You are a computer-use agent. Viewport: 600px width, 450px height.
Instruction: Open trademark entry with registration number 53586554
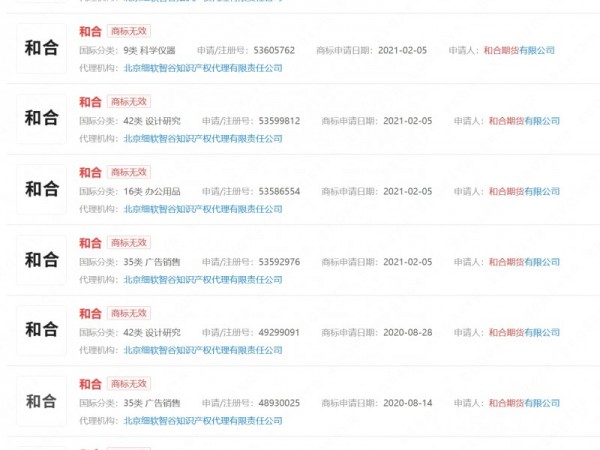click(90, 172)
